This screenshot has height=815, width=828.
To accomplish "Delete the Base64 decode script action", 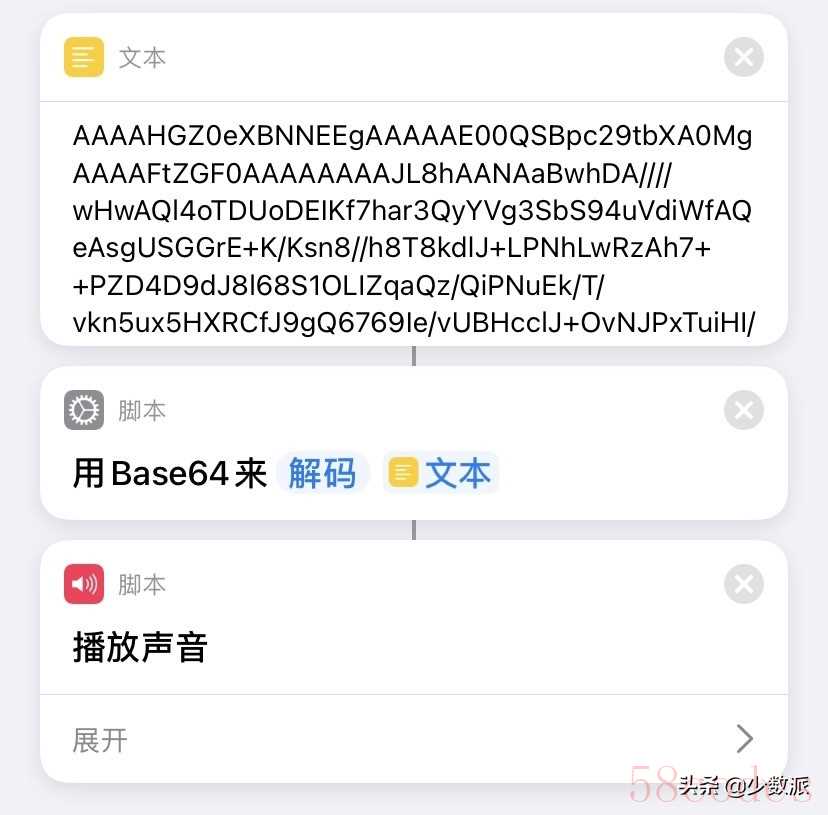I will pyautogui.click(x=743, y=410).
